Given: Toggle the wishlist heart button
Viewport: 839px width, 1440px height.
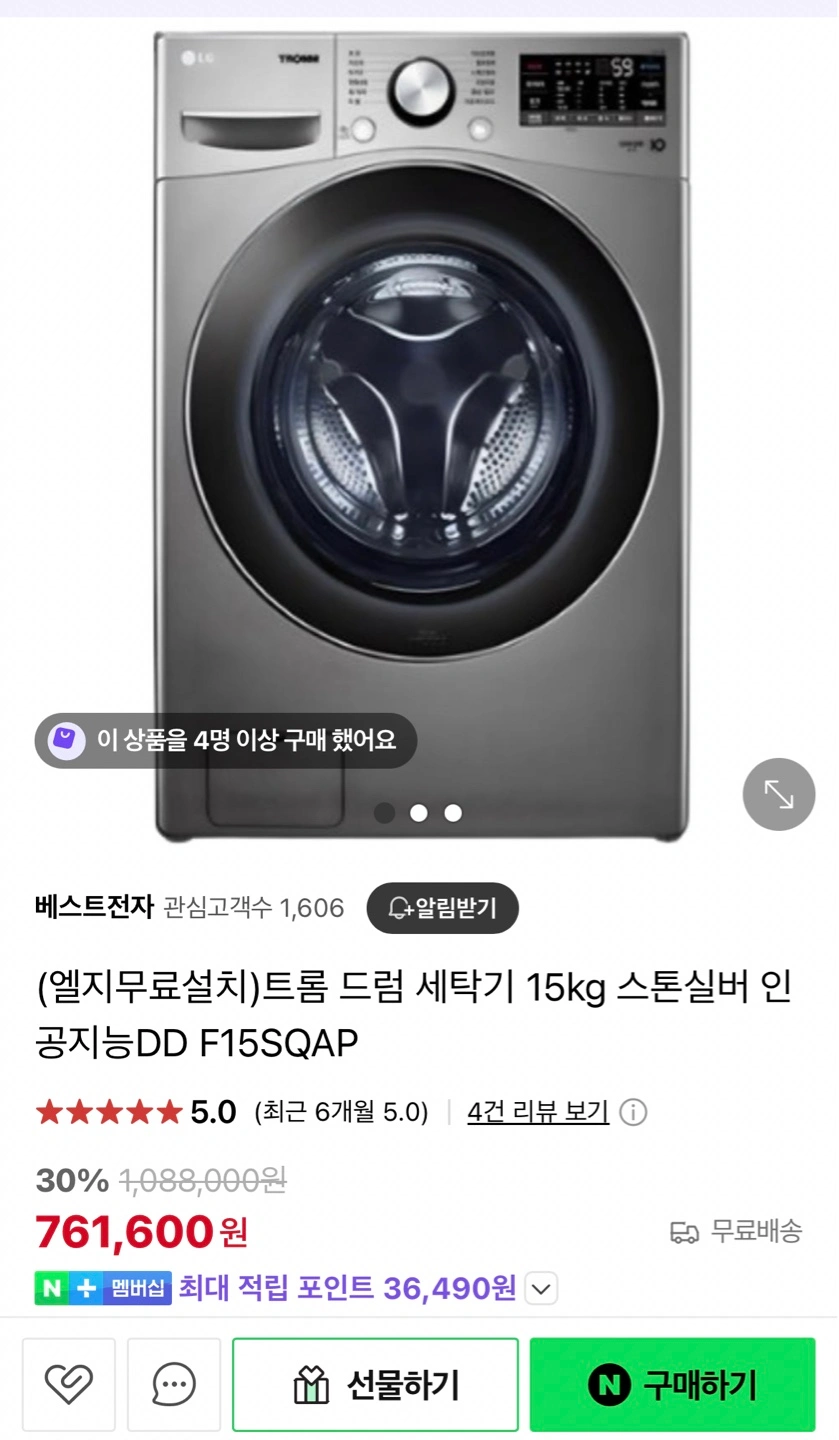Looking at the screenshot, I should [68, 1385].
